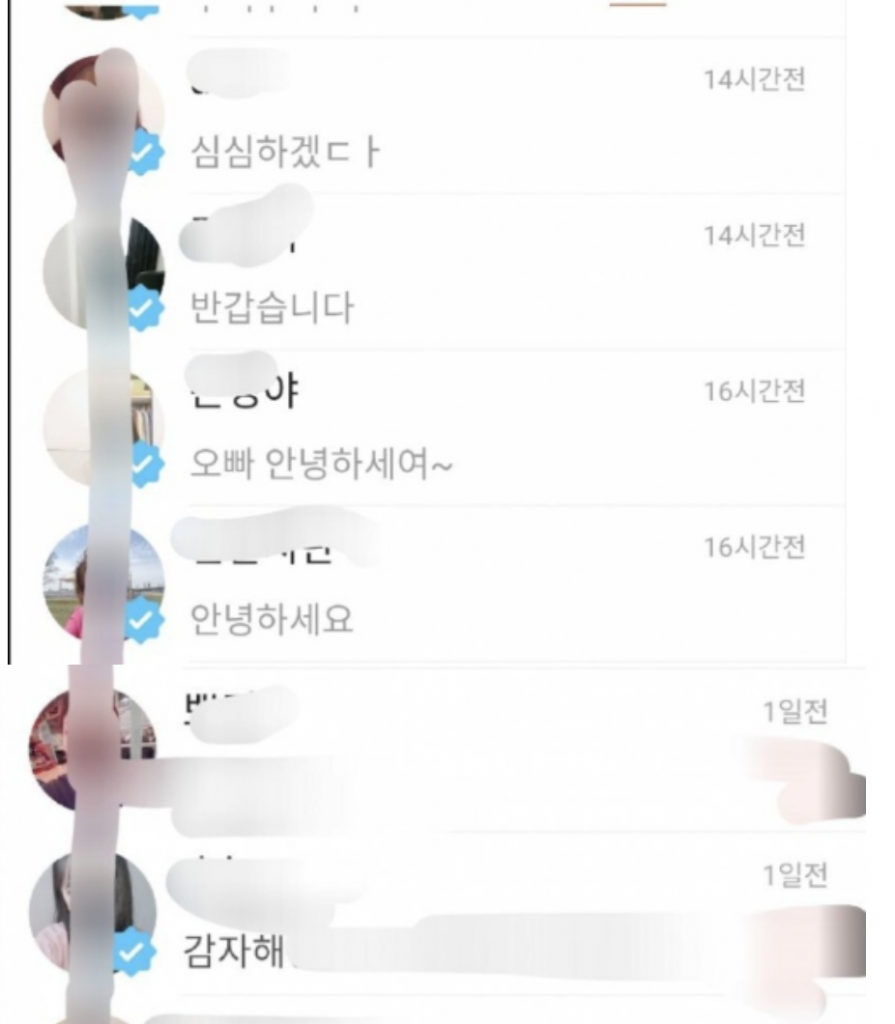Open the conversation with message 반갑습니다
The width and height of the screenshot is (895, 1024).
tap(272, 307)
